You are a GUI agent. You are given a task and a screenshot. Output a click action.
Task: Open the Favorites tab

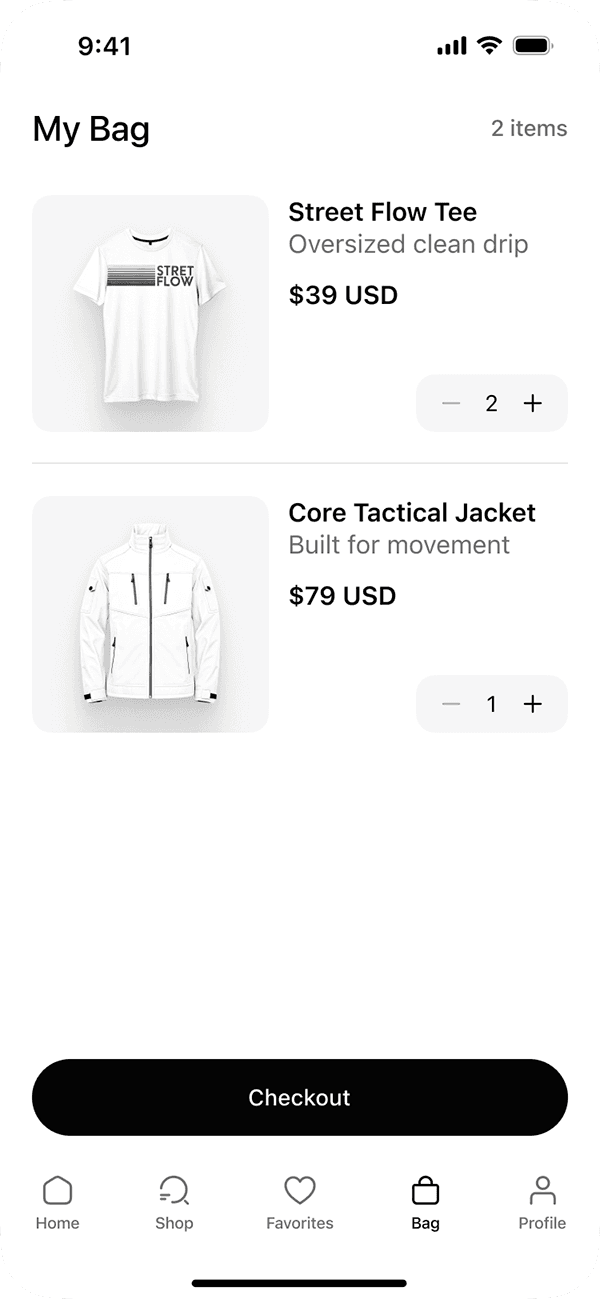pyautogui.click(x=300, y=1202)
